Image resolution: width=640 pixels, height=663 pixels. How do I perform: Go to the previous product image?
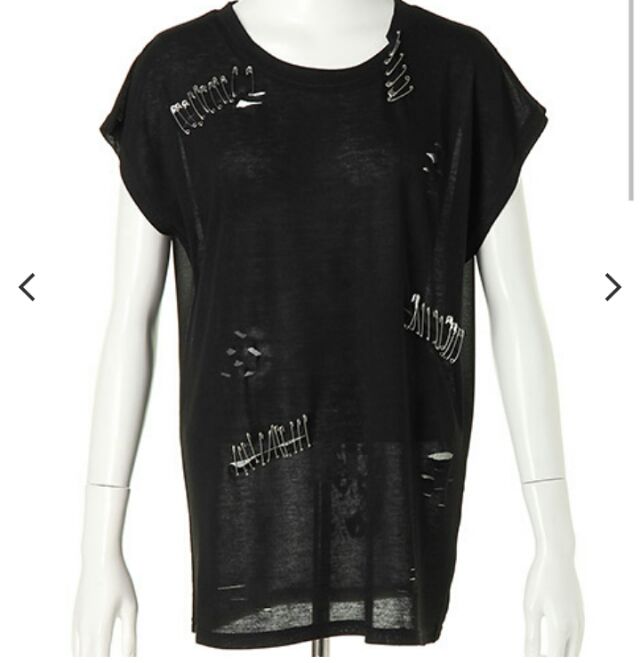[27, 288]
